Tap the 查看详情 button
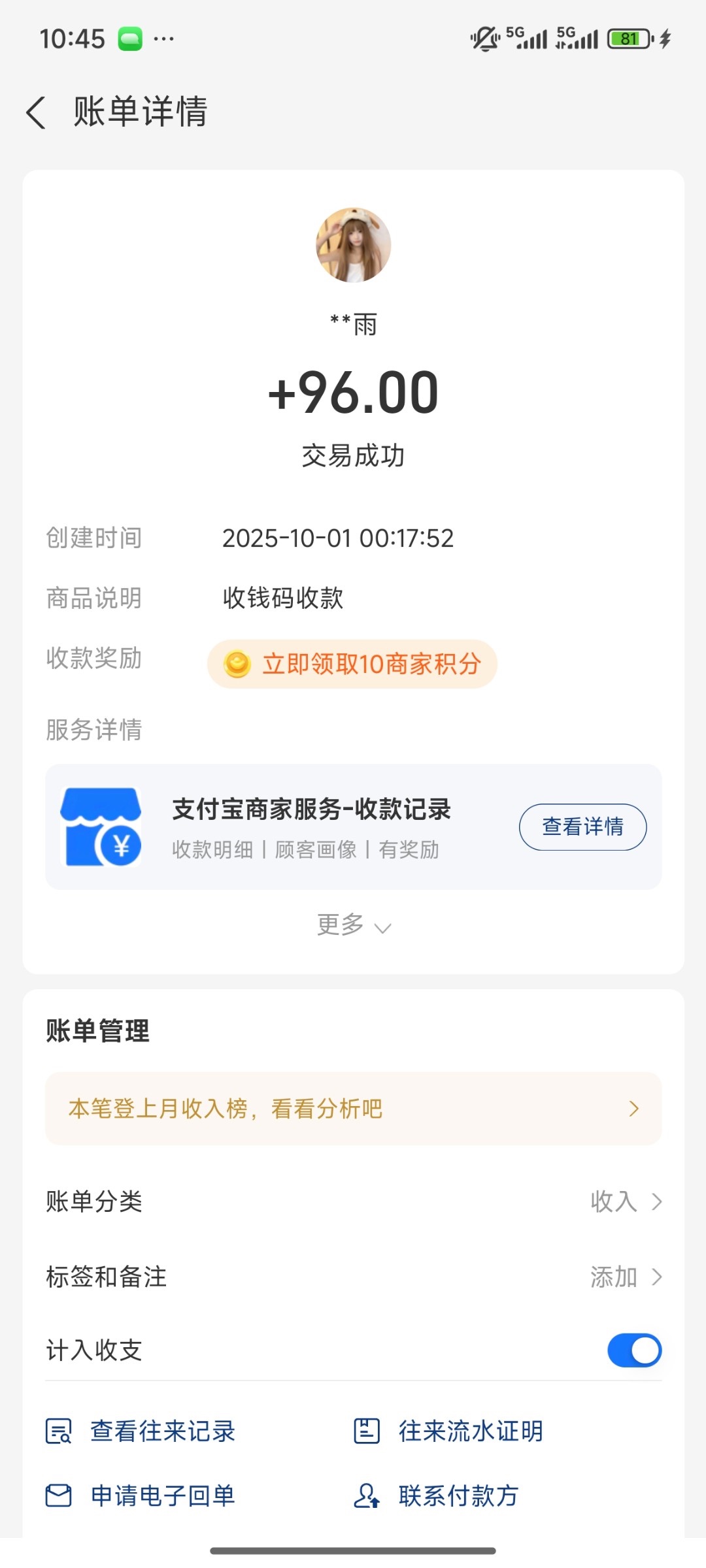This screenshot has width=706, height=1568. [x=582, y=826]
